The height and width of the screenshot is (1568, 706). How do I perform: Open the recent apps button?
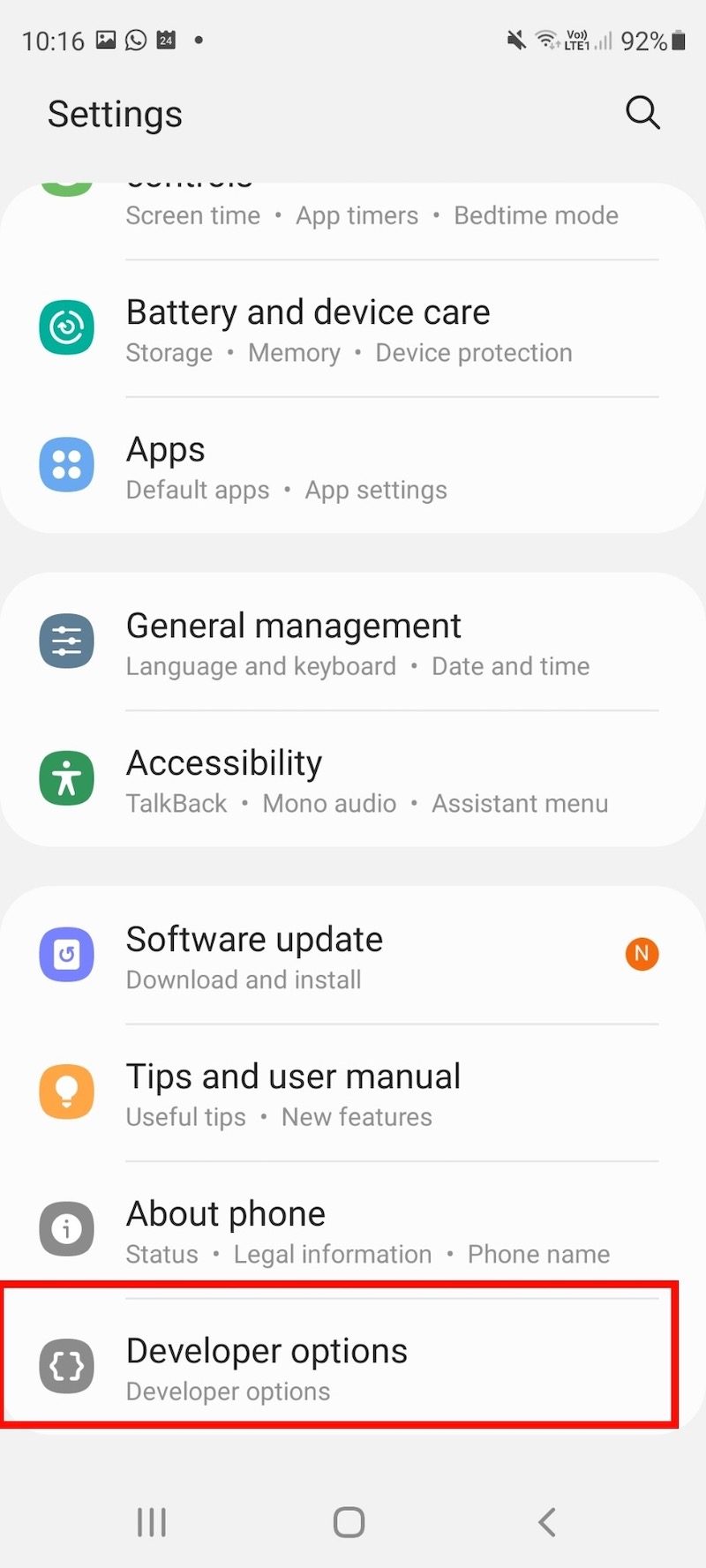[152, 1521]
